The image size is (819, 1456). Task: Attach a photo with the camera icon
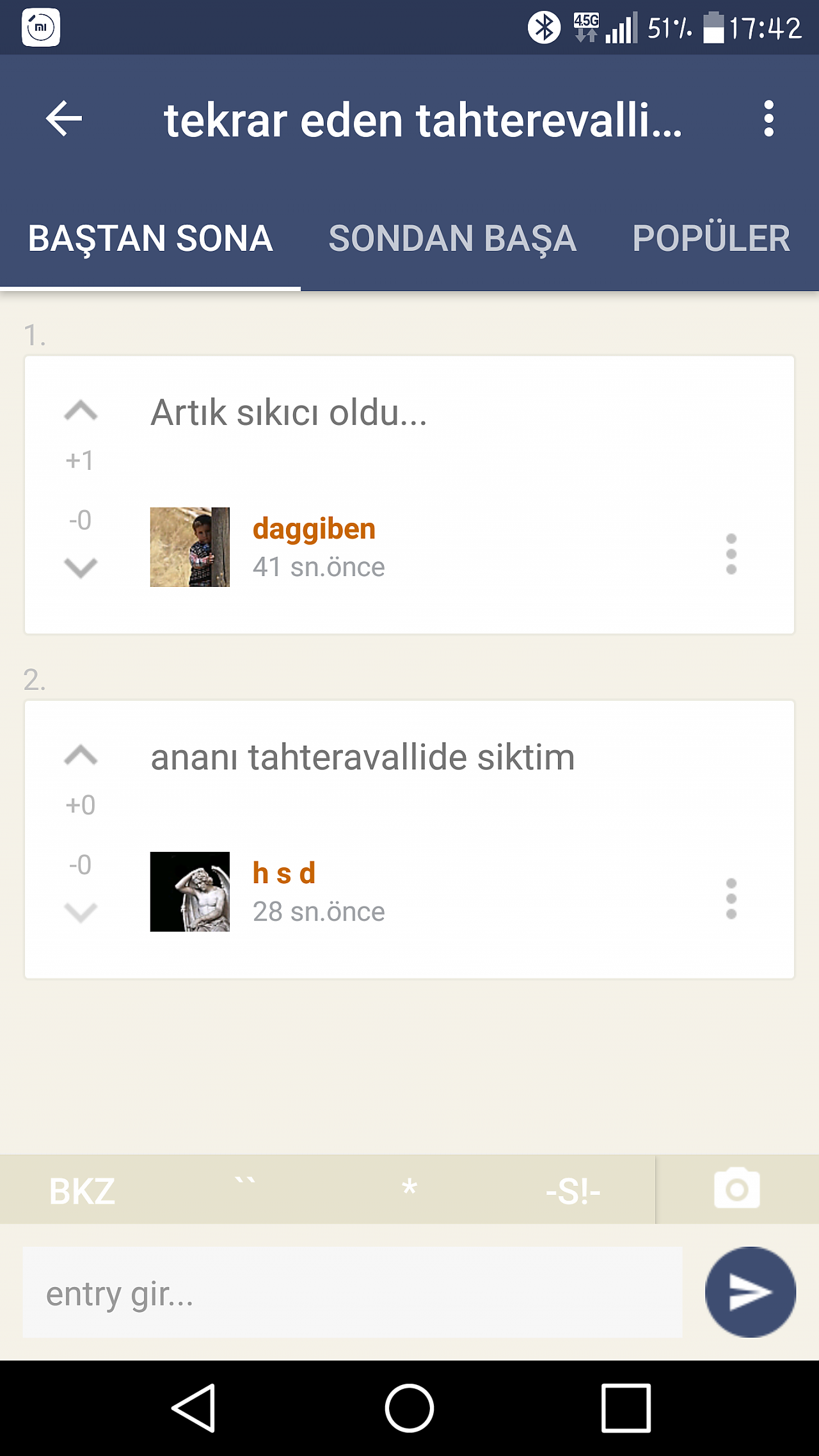[x=737, y=1189]
